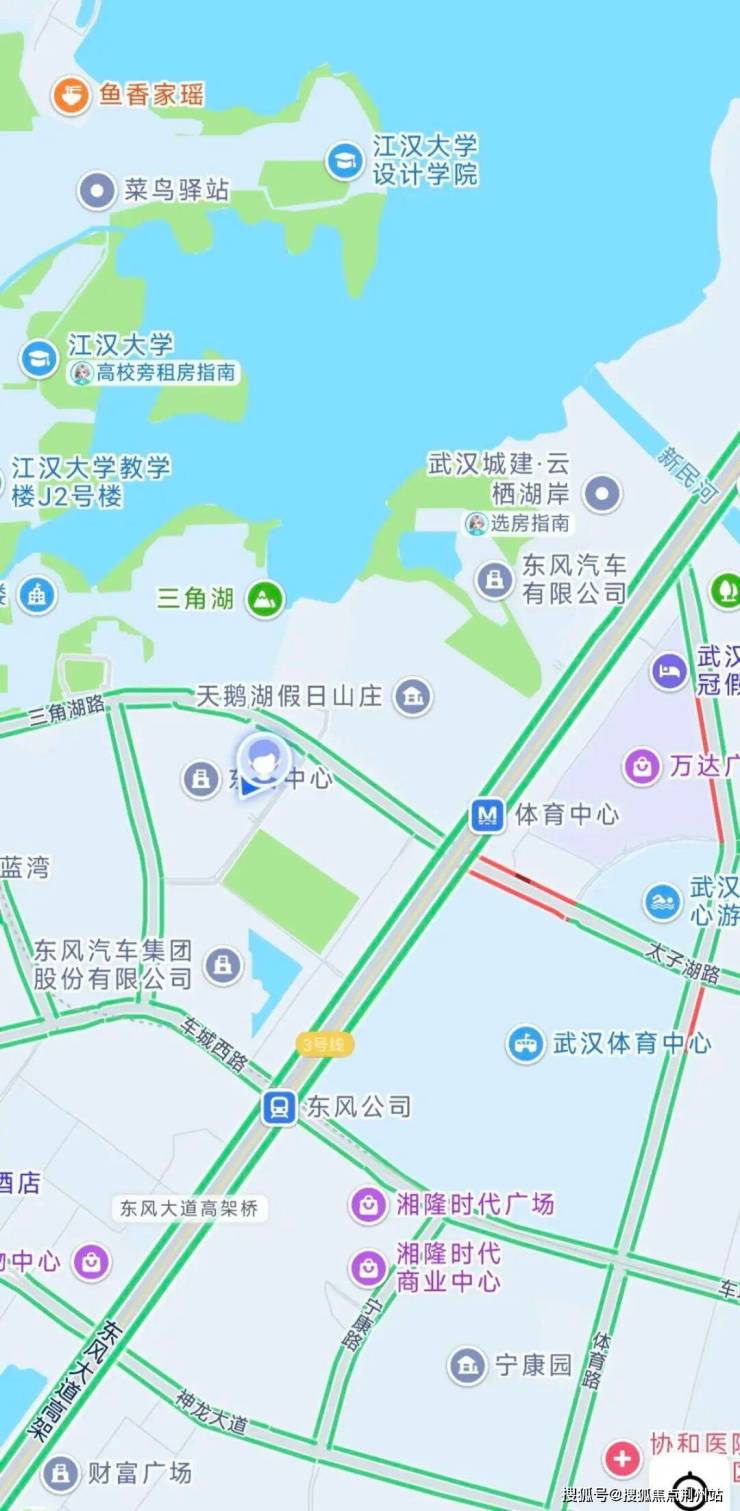
Task: Select the 武汉城建·云栖湖岸 marker
Action: point(602,493)
